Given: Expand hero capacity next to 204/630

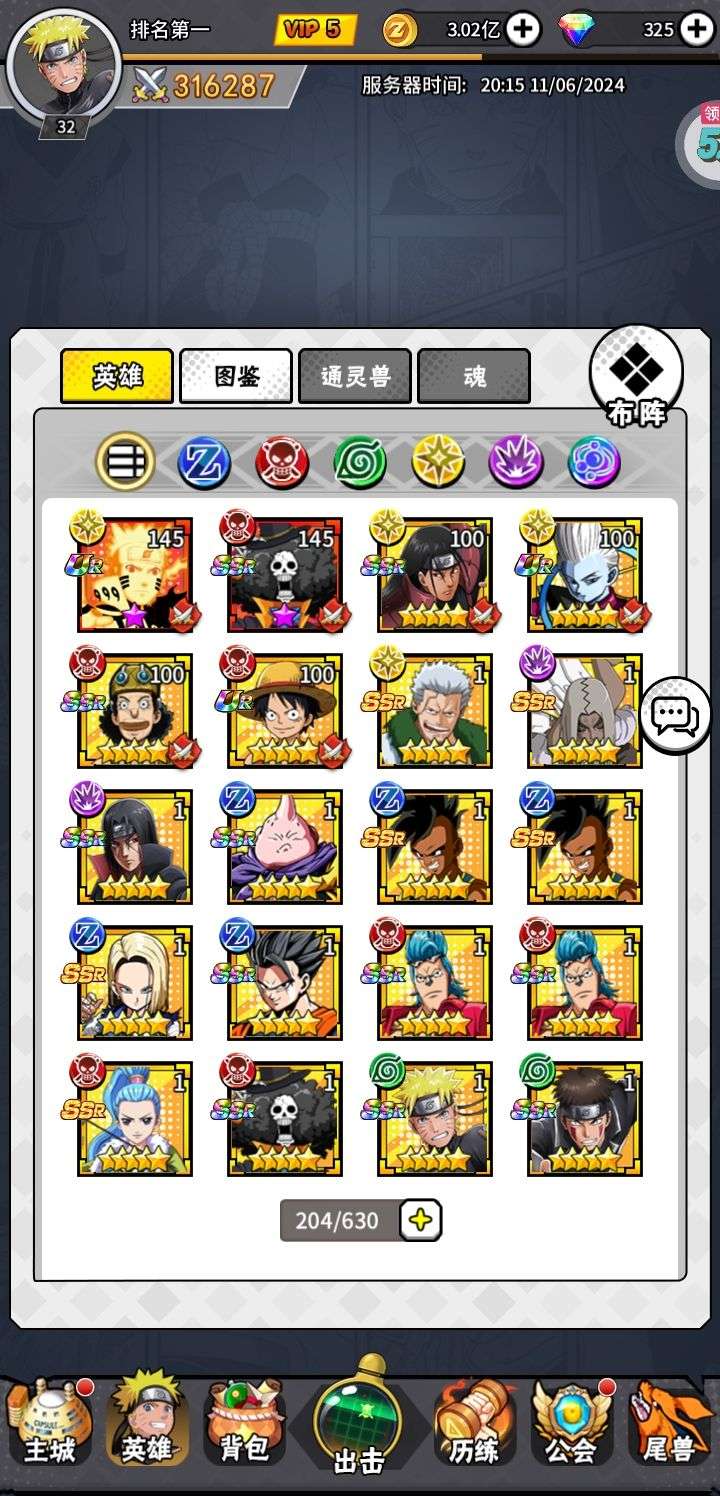Looking at the screenshot, I should [x=420, y=1220].
